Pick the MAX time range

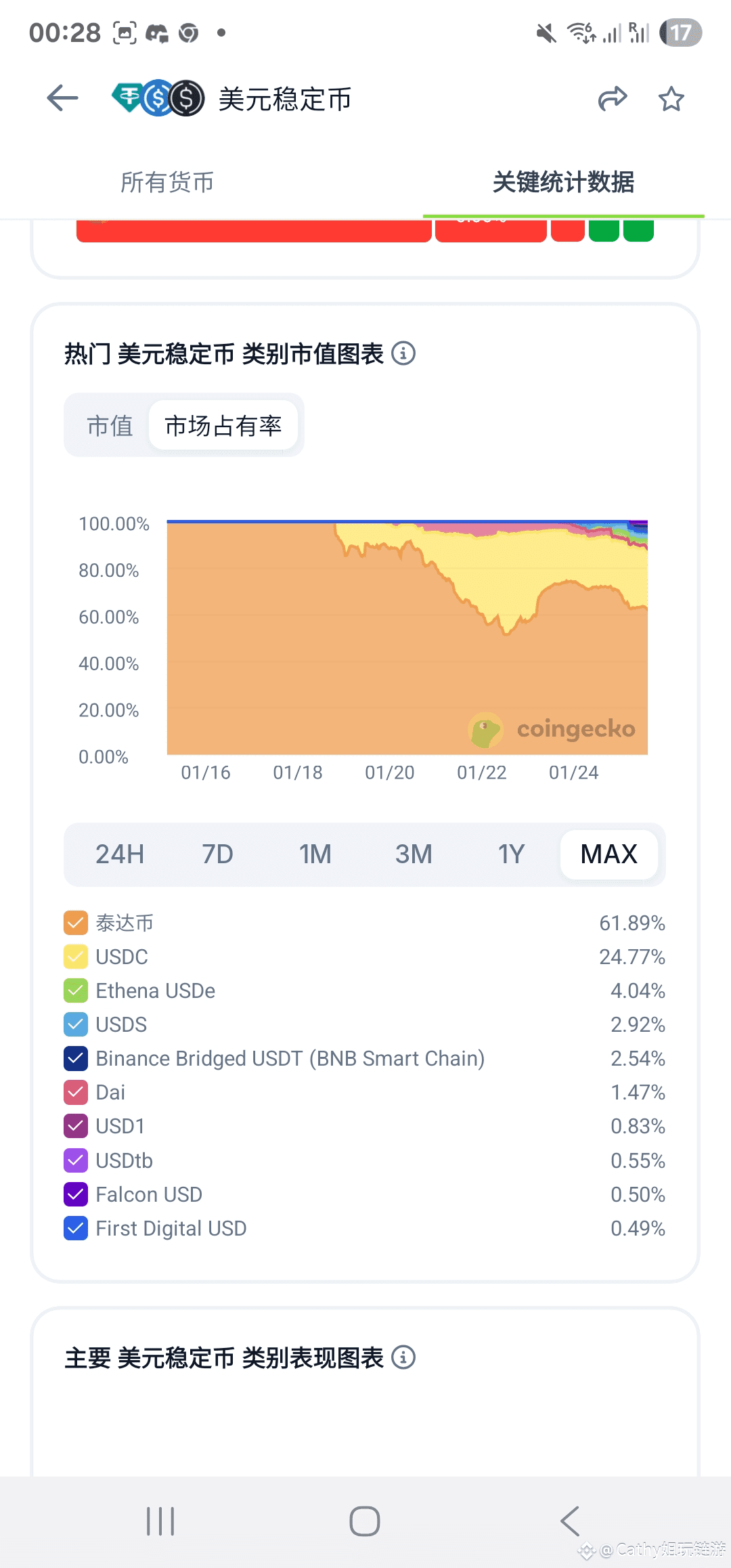click(x=609, y=854)
